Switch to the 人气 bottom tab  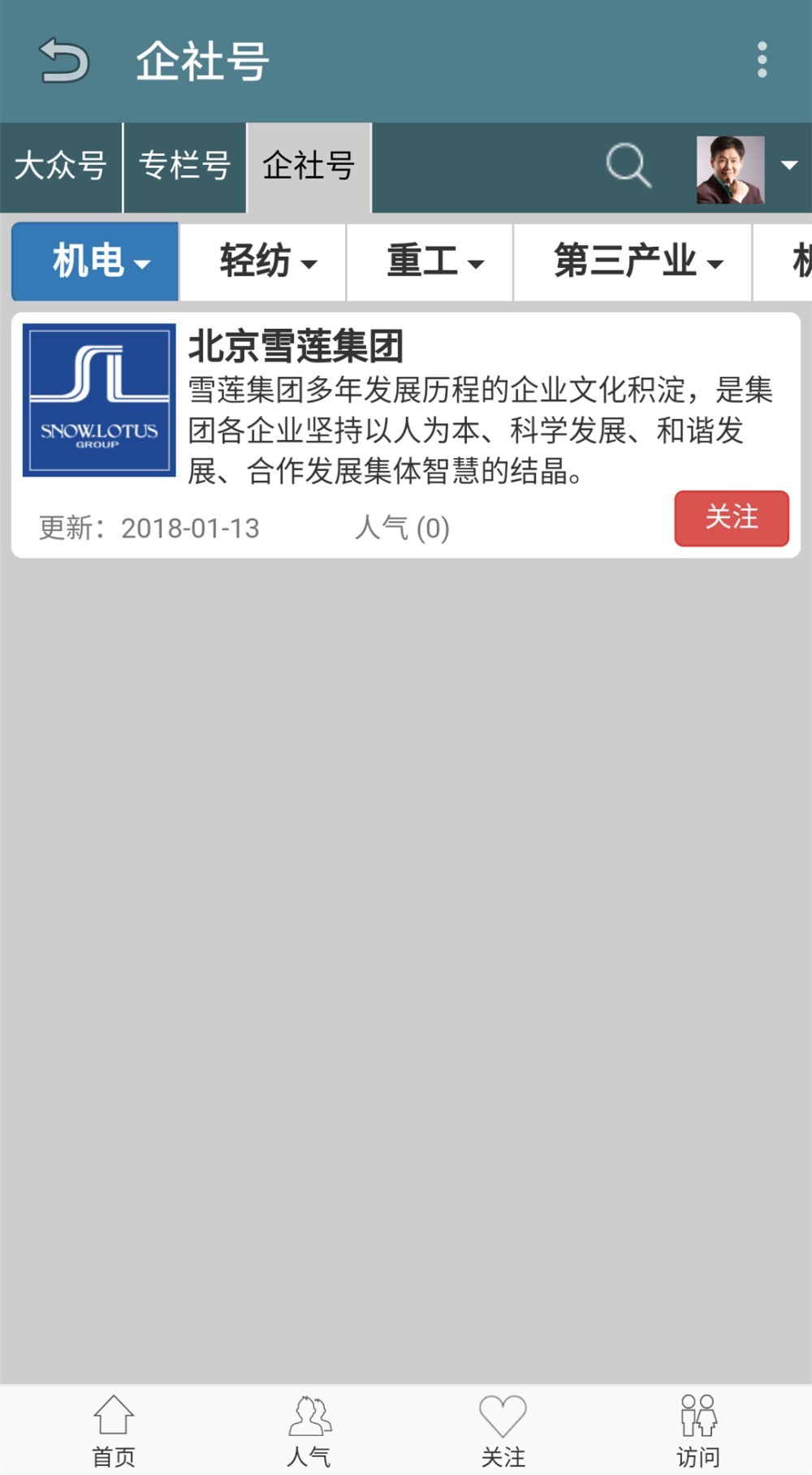(309, 1431)
